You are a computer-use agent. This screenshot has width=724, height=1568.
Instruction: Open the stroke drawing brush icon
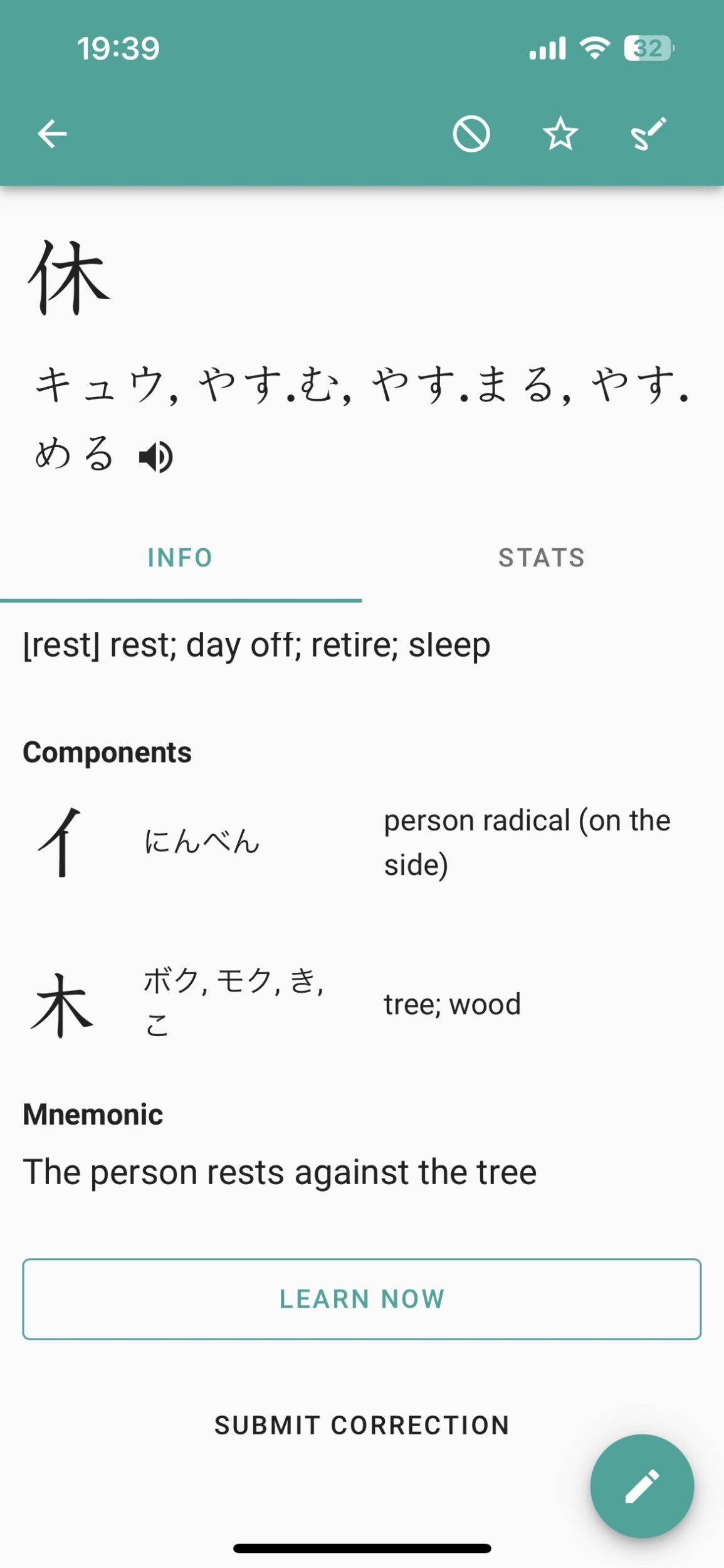tap(649, 134)
